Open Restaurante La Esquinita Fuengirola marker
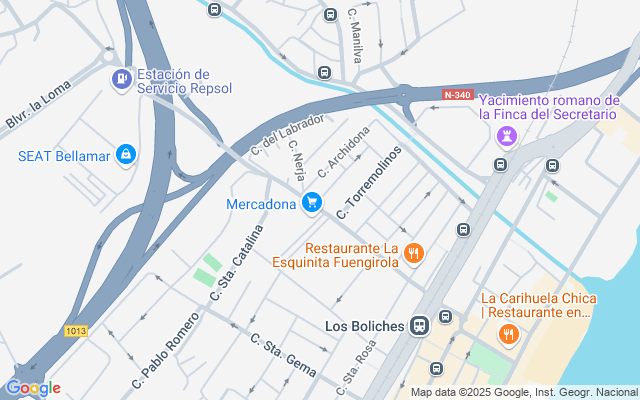 pos(415,254)
